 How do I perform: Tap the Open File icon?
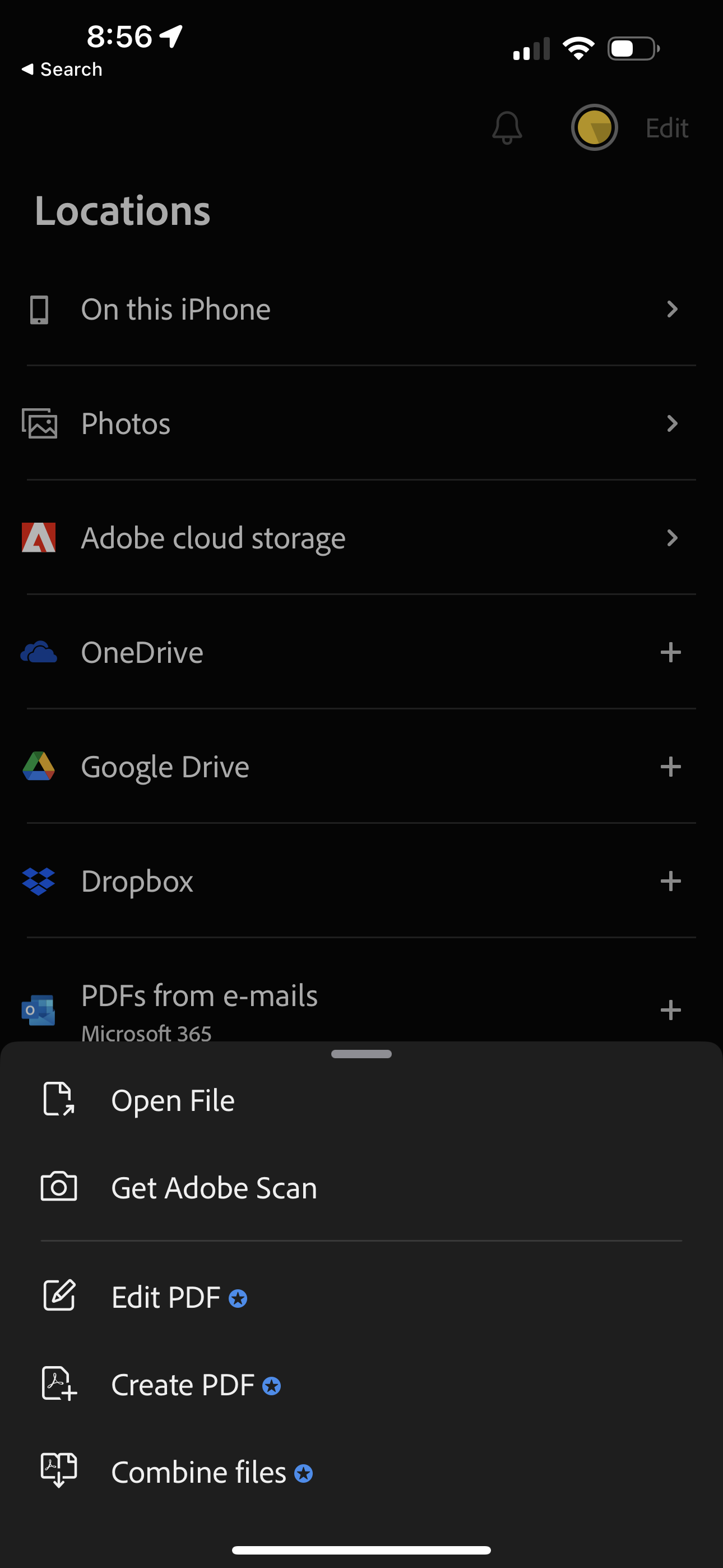58,1100
